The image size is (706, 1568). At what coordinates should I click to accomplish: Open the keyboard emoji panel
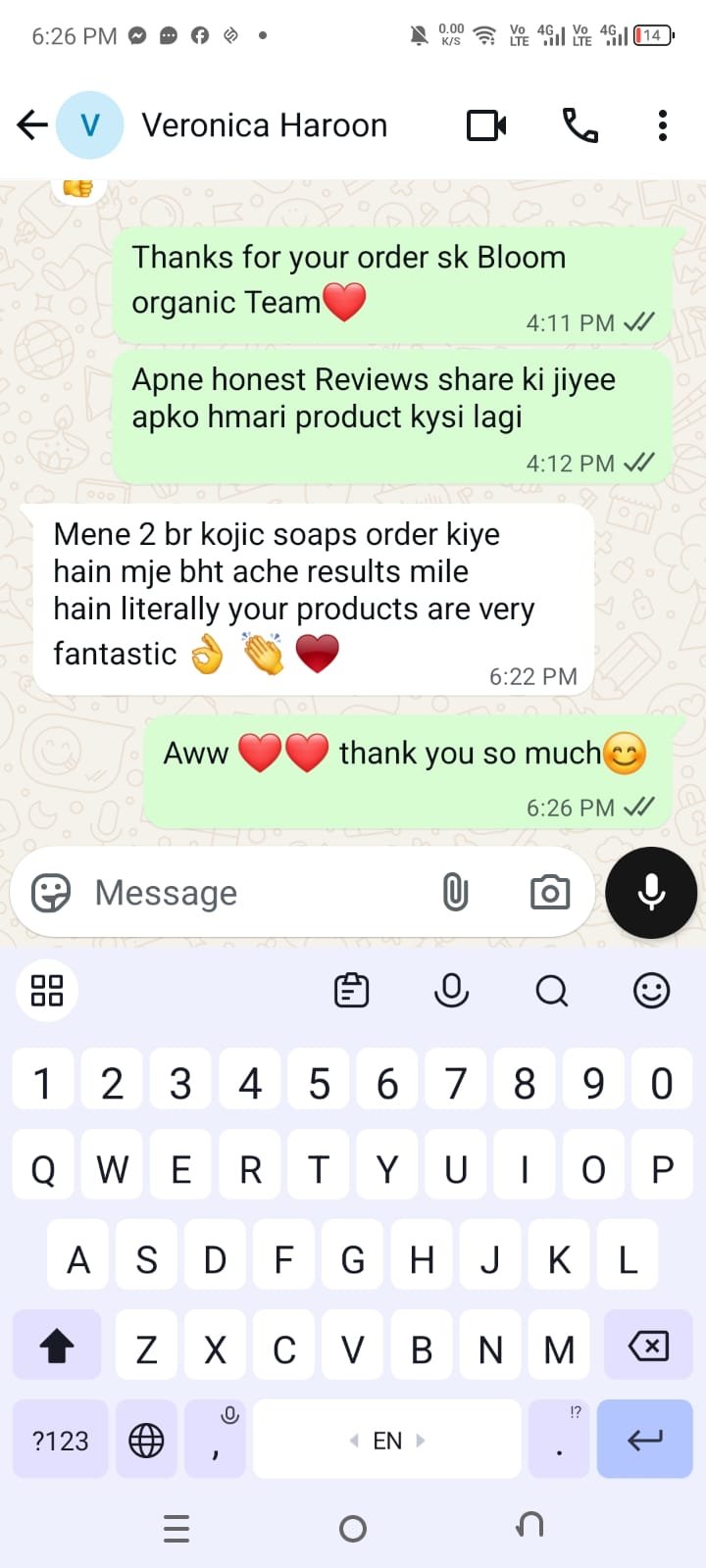pos(651,991)
